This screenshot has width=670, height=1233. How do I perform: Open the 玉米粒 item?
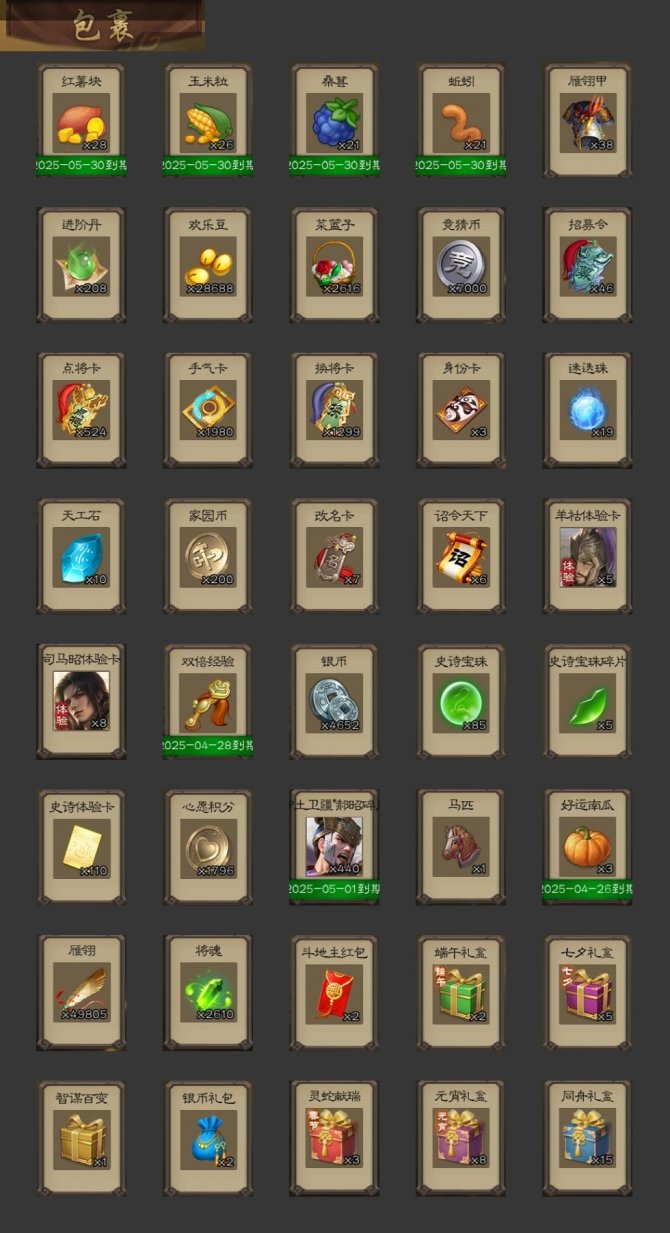coord(208,124)
